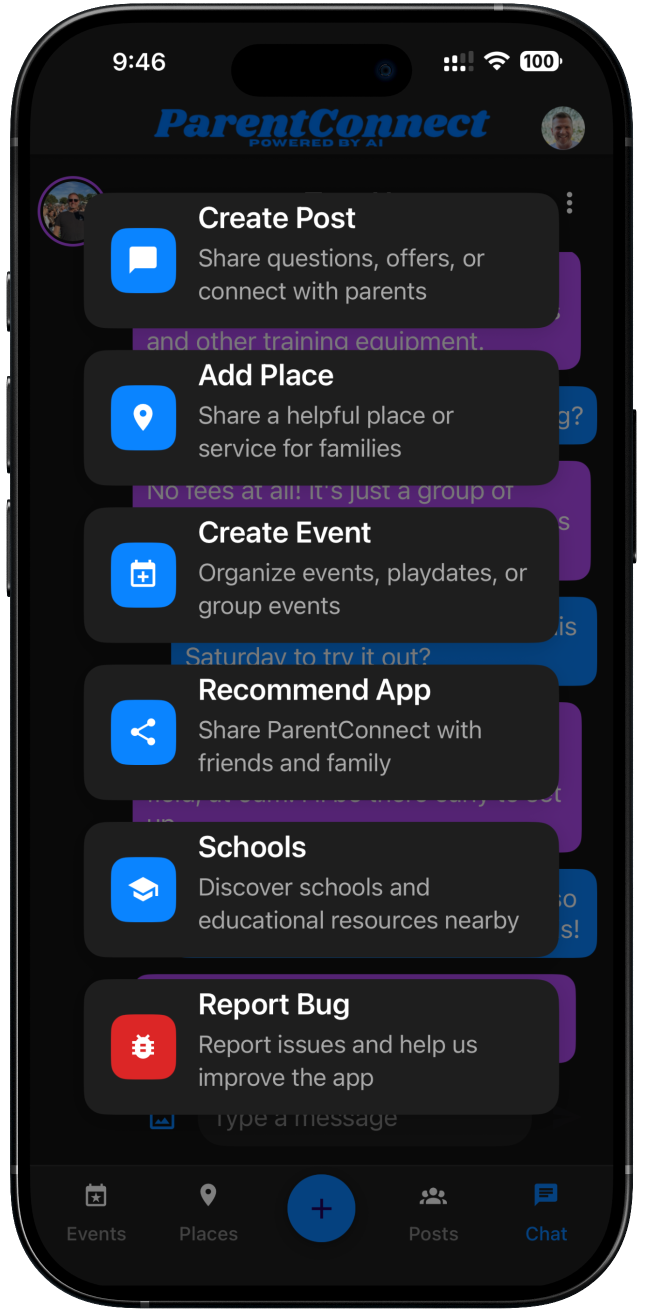648x1310 pixels.
Task: Choose the Add Place option
Action: click(x=321, y=417)
